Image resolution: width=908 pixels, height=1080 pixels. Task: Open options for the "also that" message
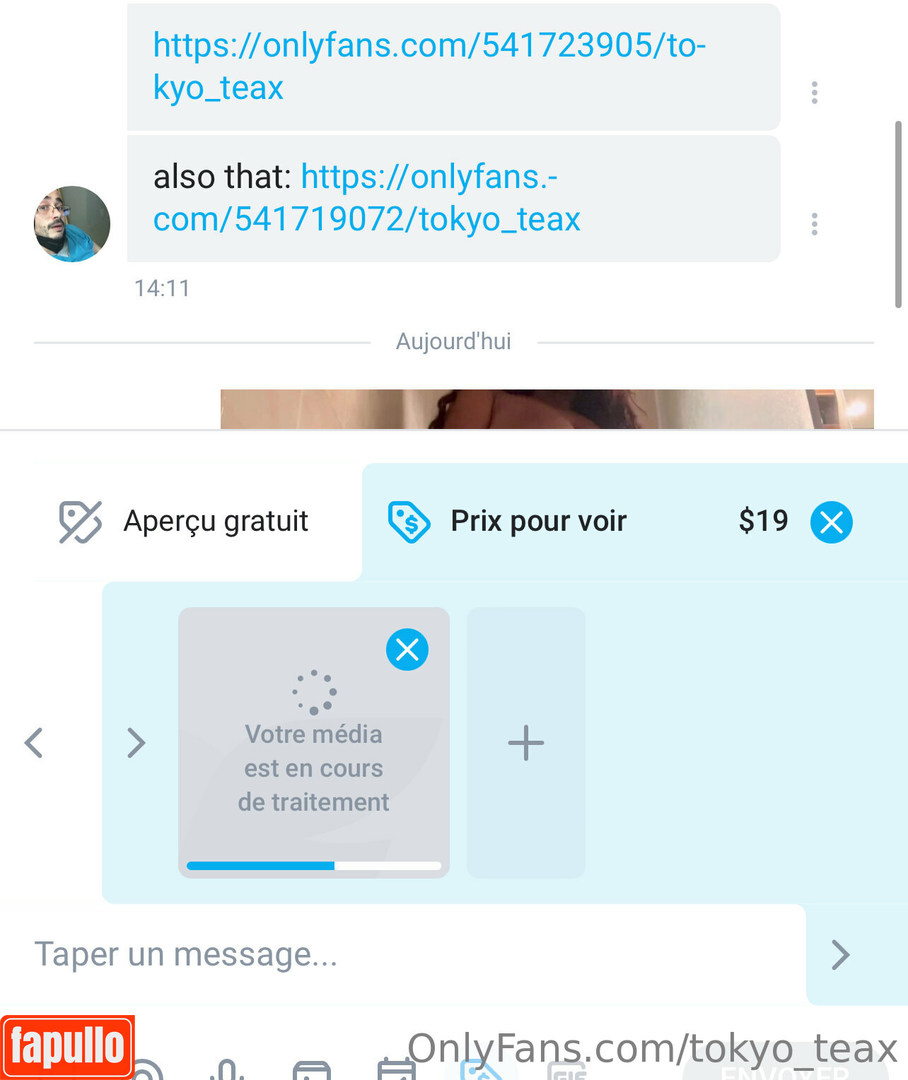point(815,224)
